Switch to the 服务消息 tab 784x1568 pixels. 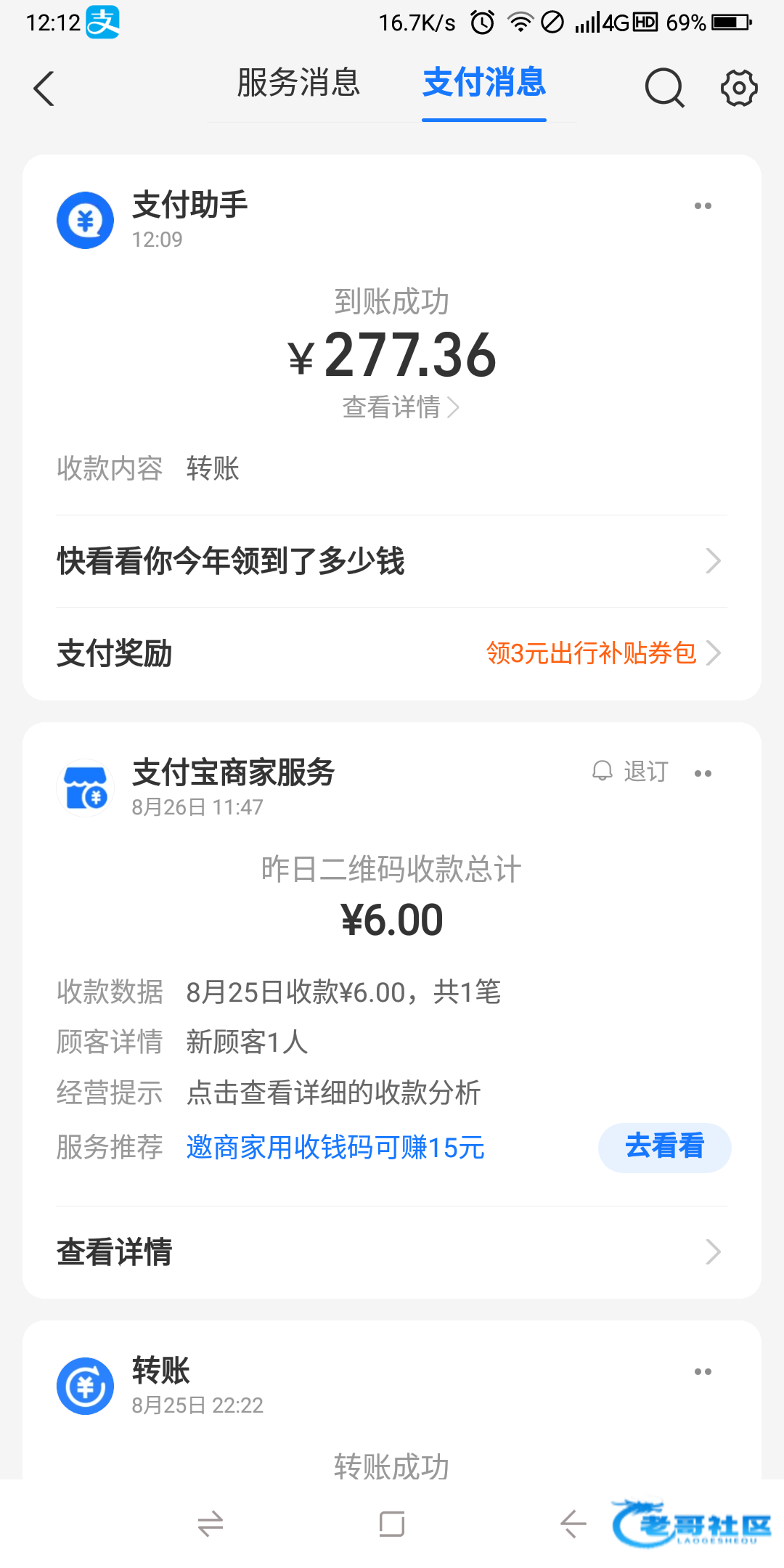coord(298,83)
